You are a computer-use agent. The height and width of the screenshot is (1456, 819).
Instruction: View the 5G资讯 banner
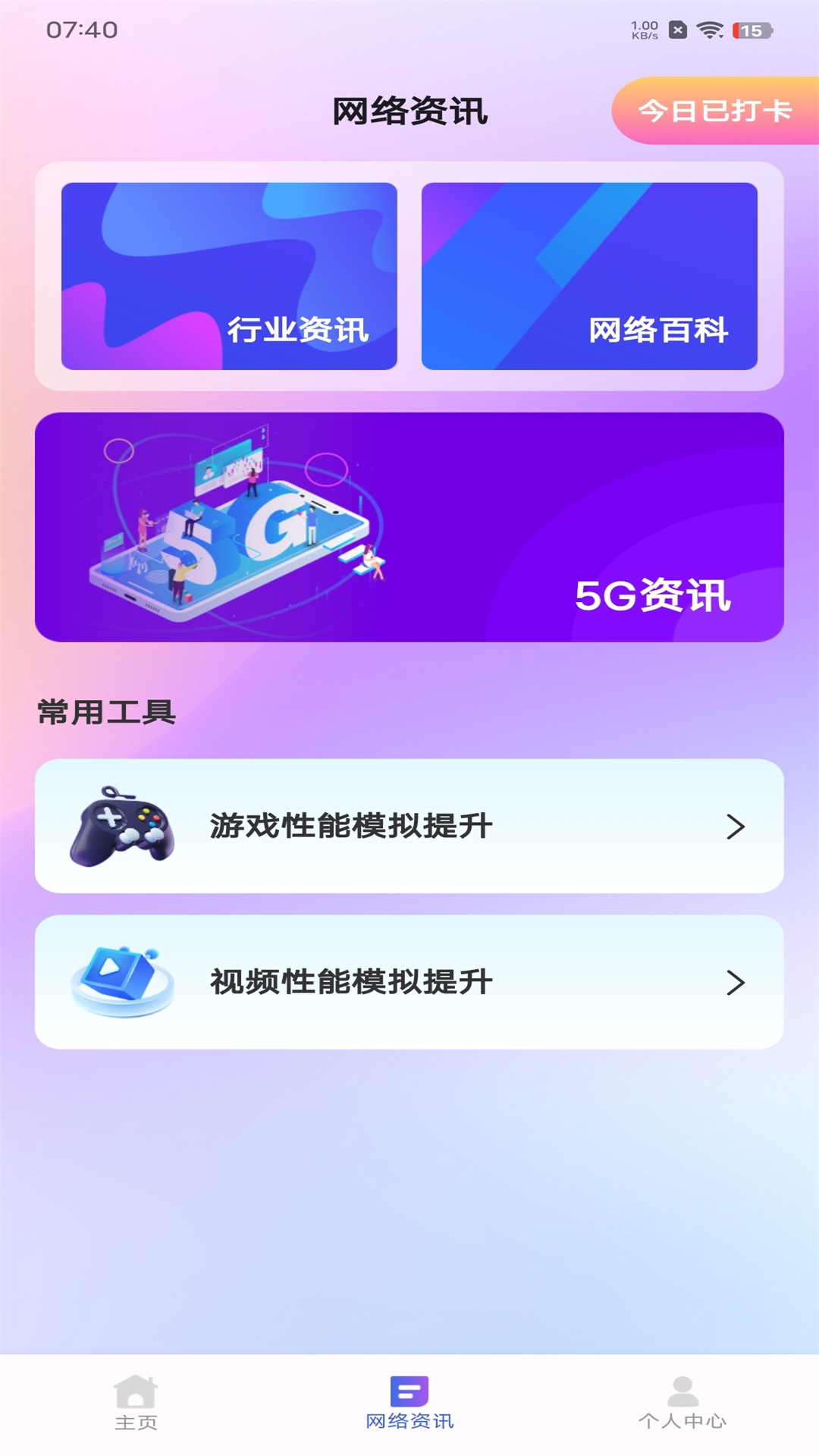[x=409, y=527]
